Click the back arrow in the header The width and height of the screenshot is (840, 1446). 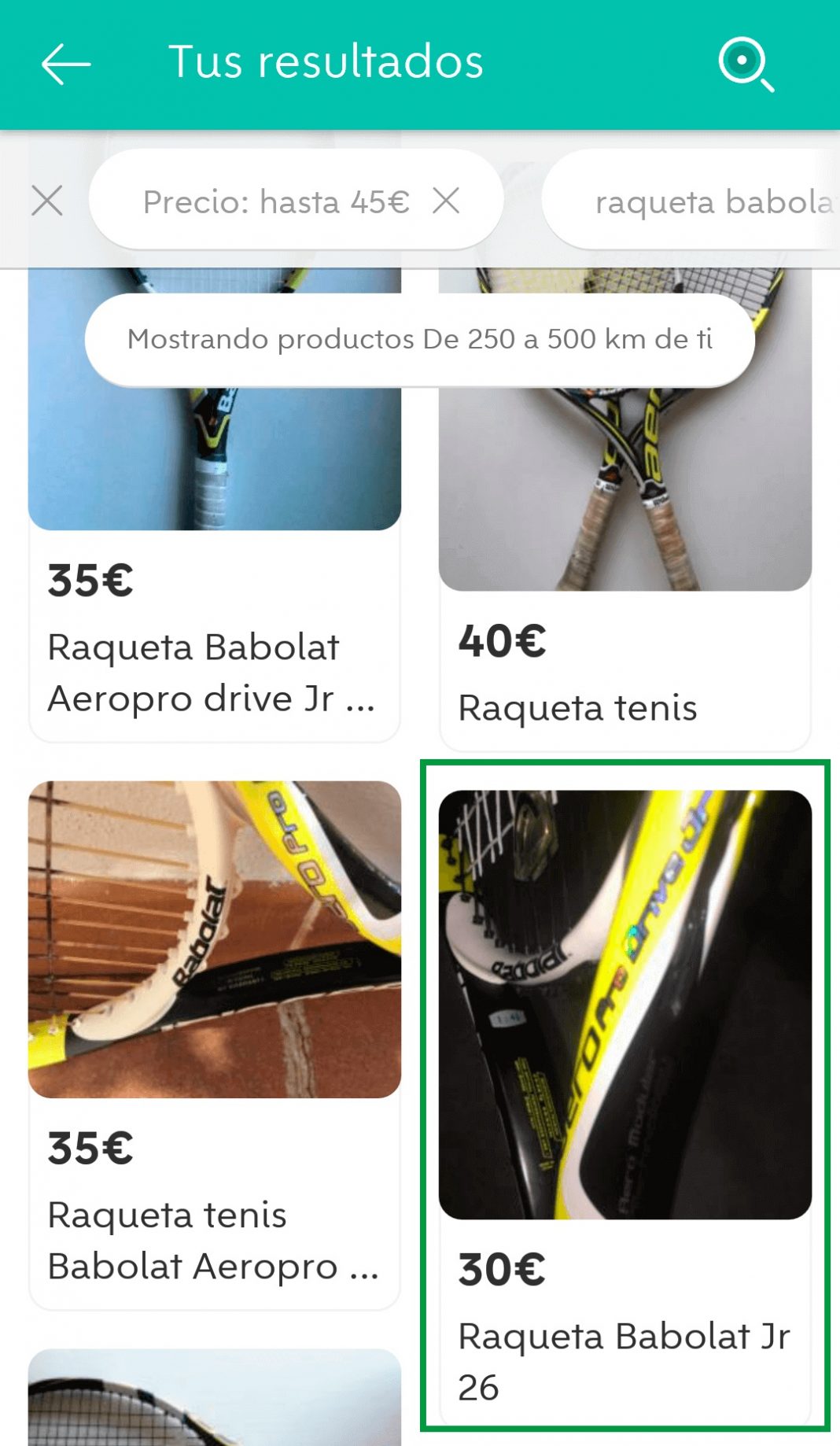click(x=65, y=63)
